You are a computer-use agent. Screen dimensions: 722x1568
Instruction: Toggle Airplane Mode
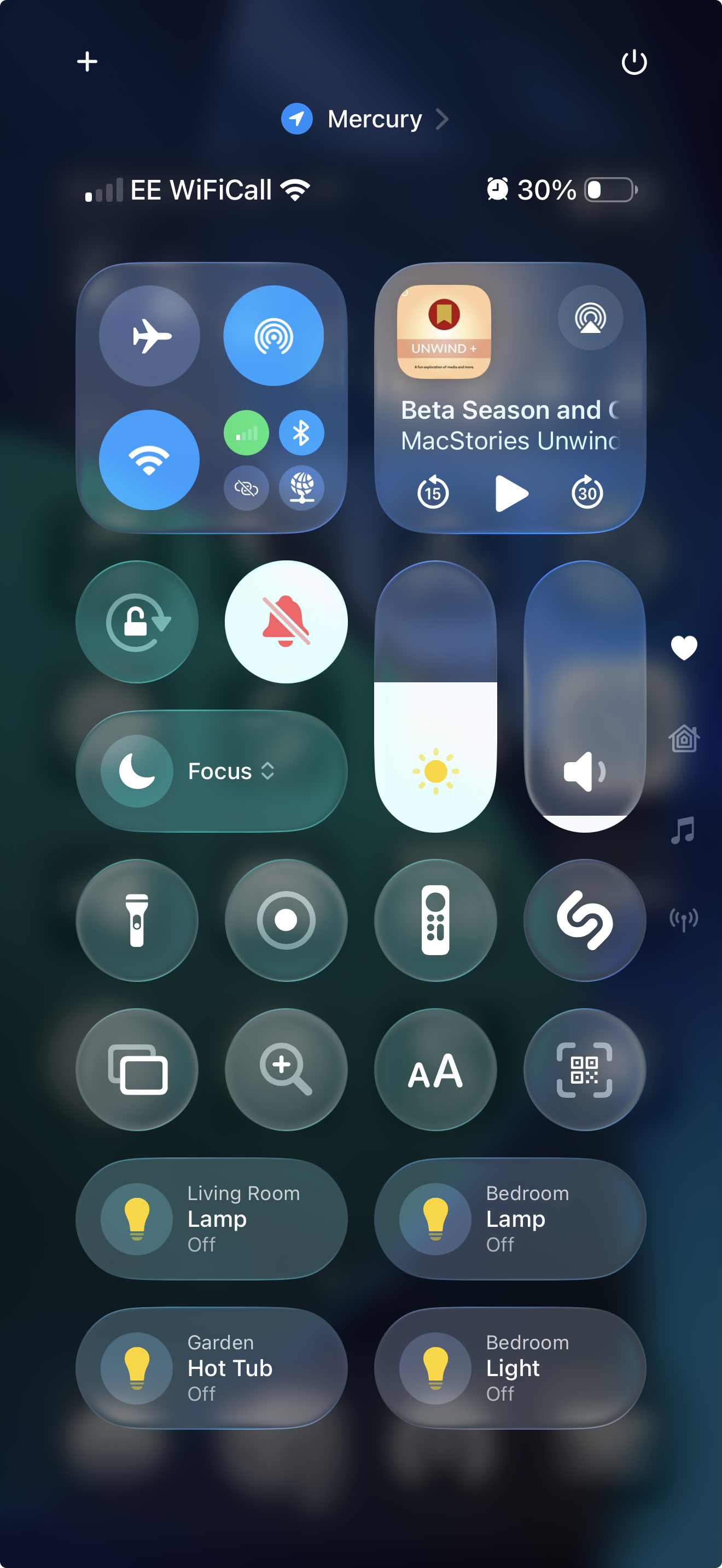(x=150, y=336)
